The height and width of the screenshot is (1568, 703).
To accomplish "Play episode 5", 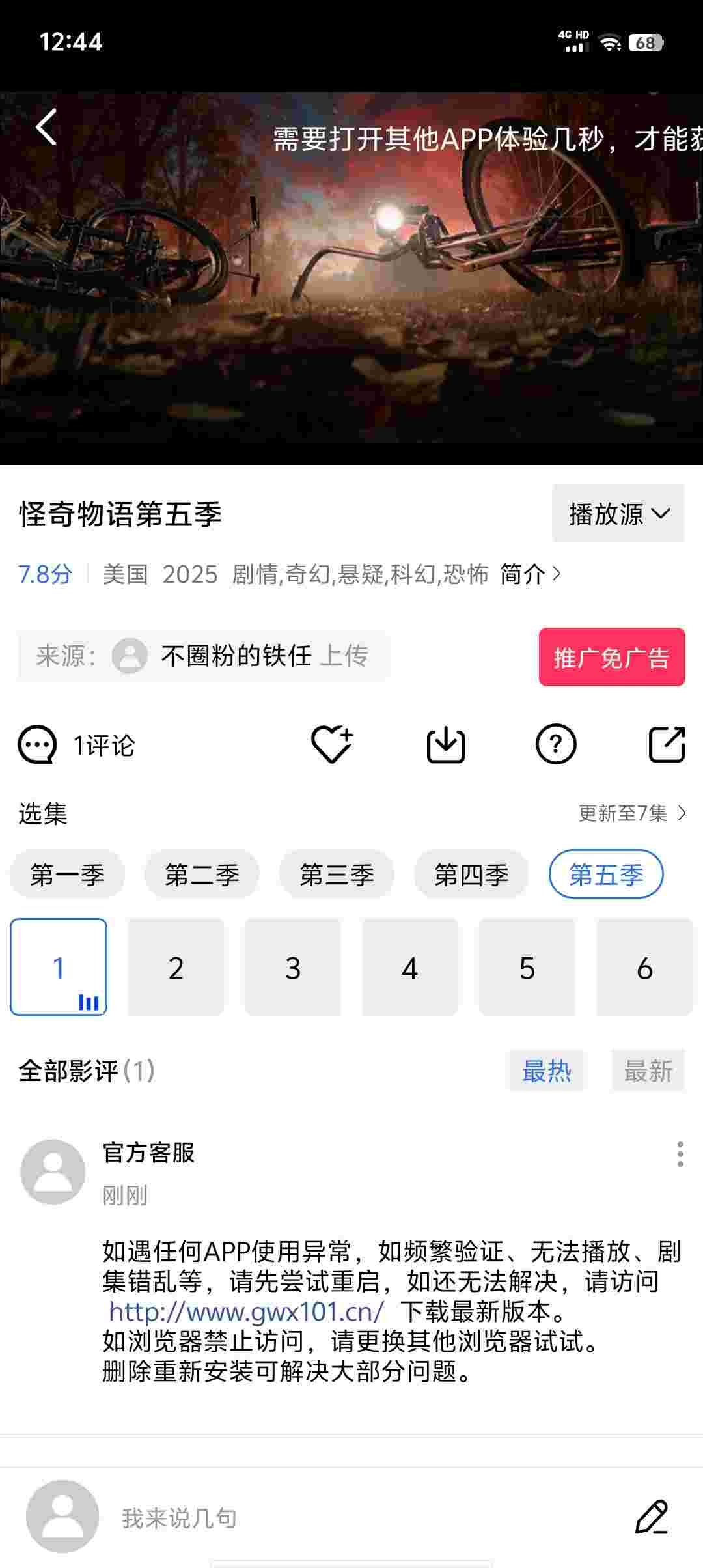I will pyautogui.click(x=527, y=968).
